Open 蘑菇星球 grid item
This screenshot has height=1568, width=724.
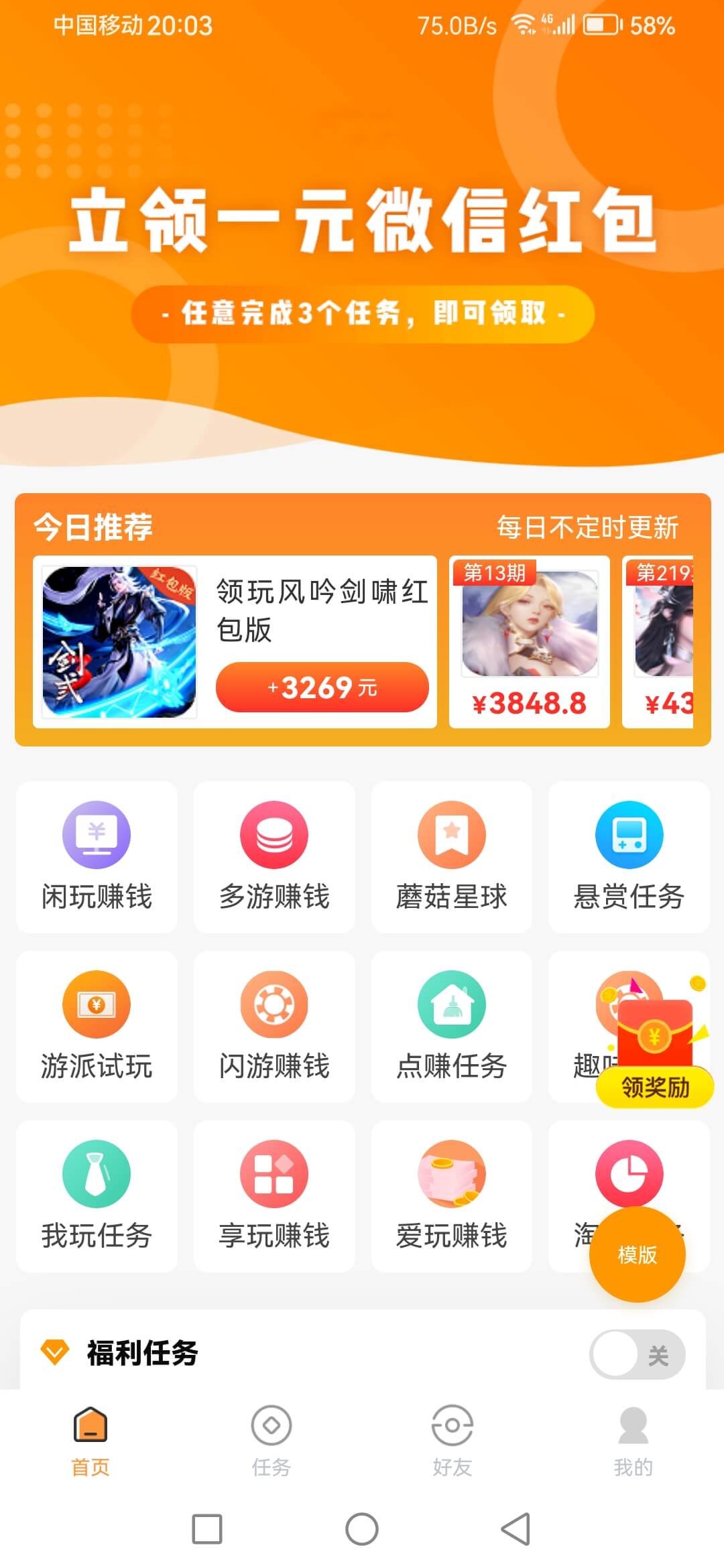452,856
